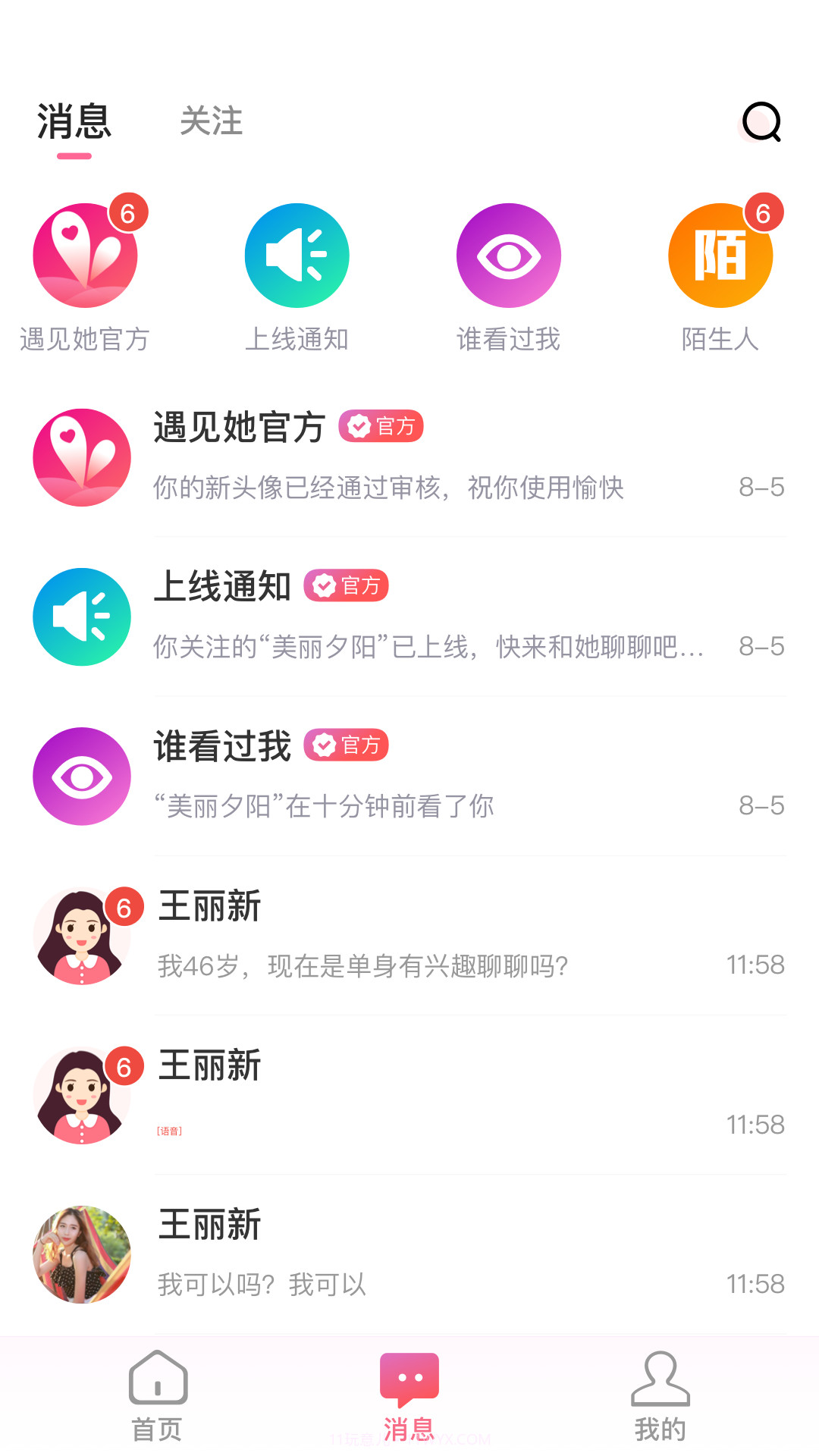Open the 陌生人 orange icon
This screenshot has width=819, height=1456.
[x=720, y=256]
